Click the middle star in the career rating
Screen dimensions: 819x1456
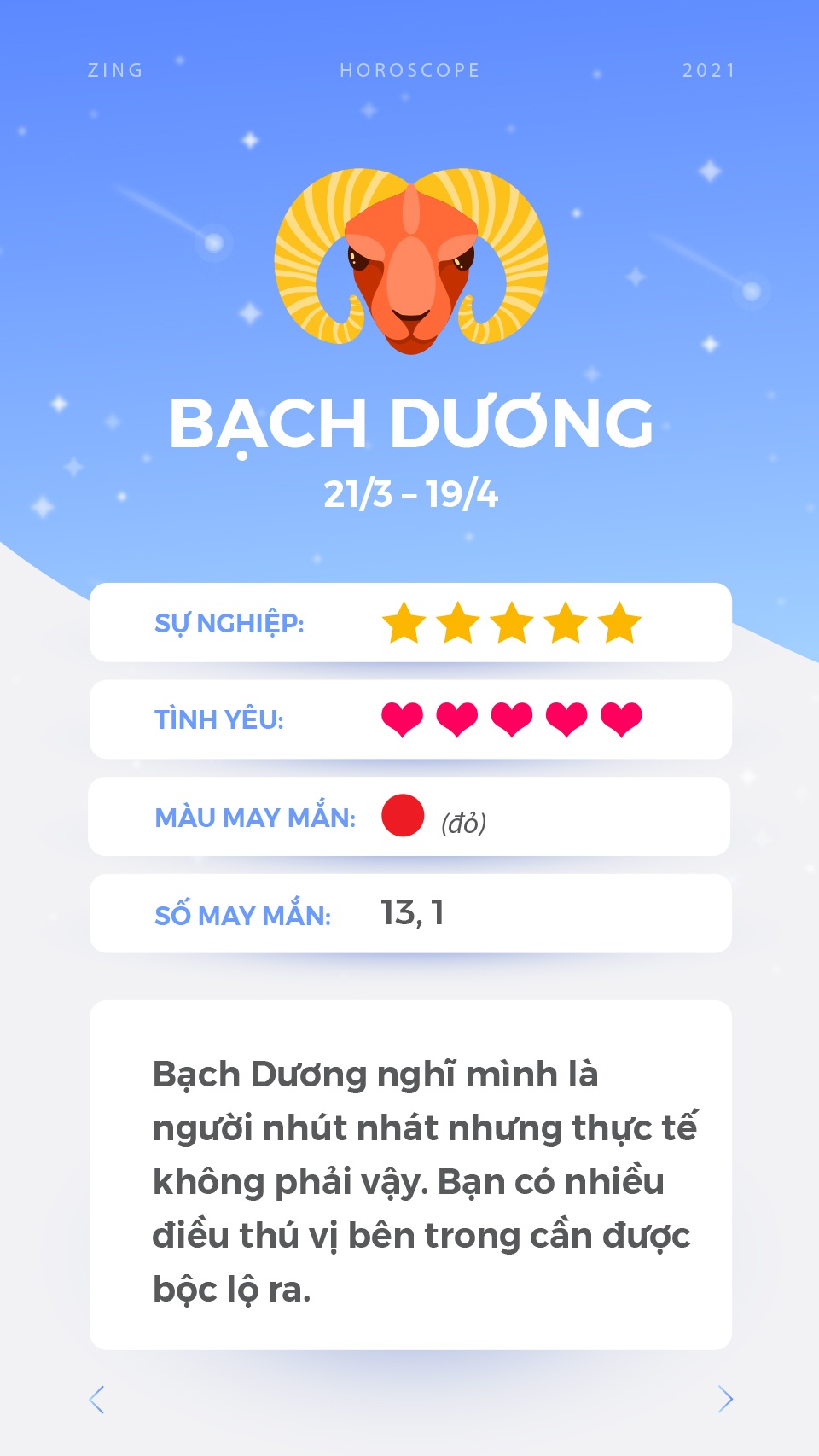point(509,622)
